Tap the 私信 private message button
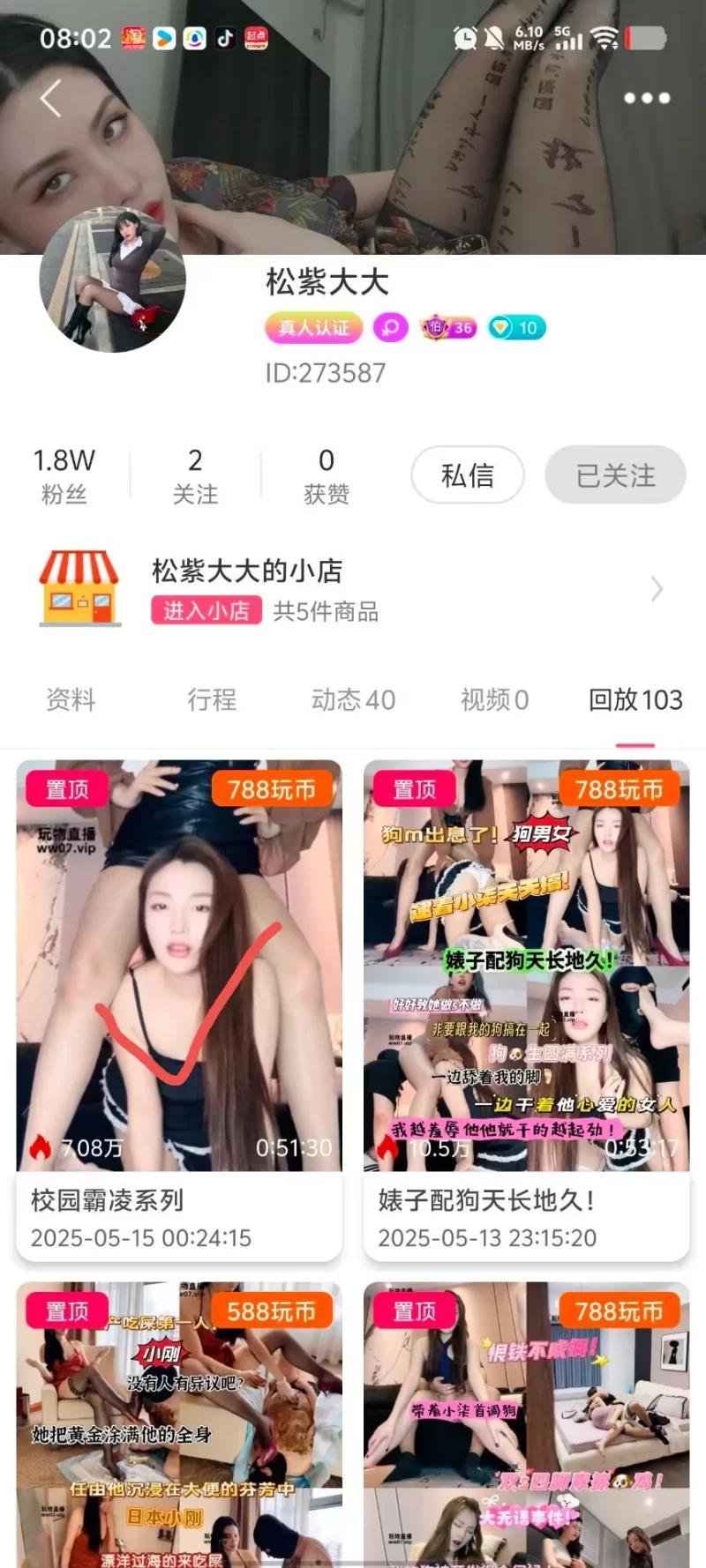The height and width of the screenshot is (1568, 706). tap(468, 475)
